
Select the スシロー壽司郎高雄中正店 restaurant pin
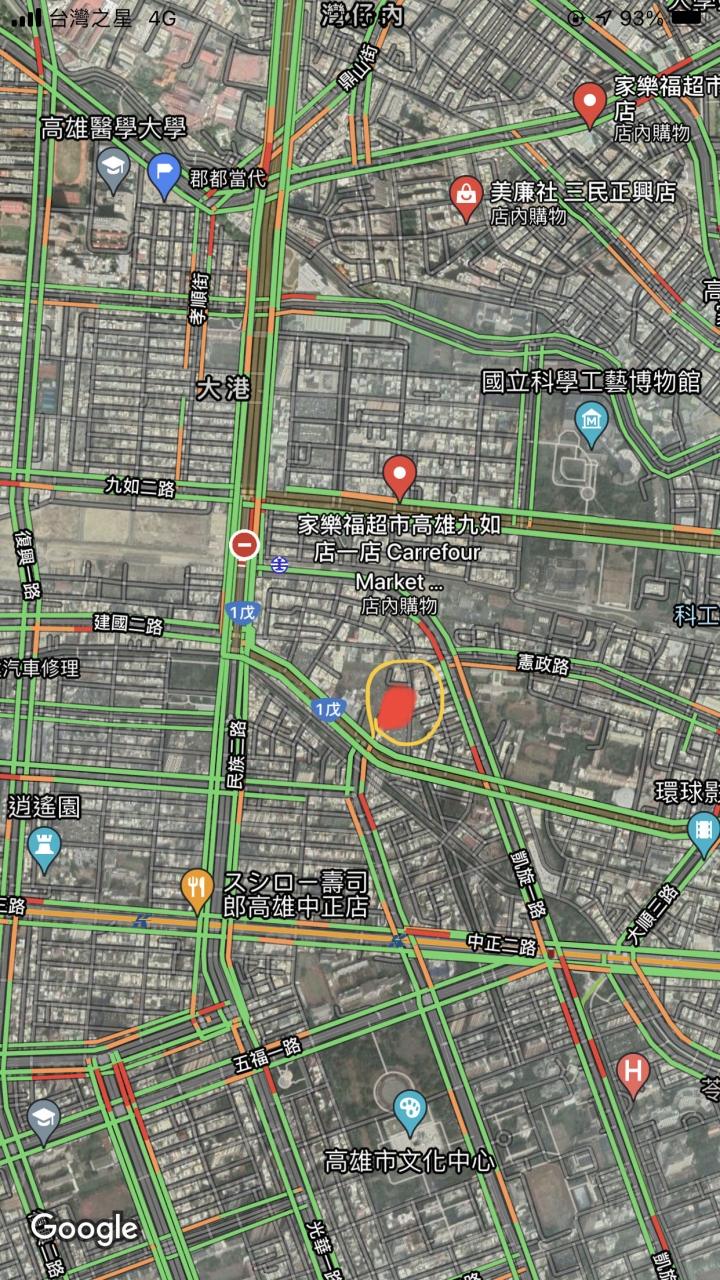pyautogui.click(x=197, y=889)
